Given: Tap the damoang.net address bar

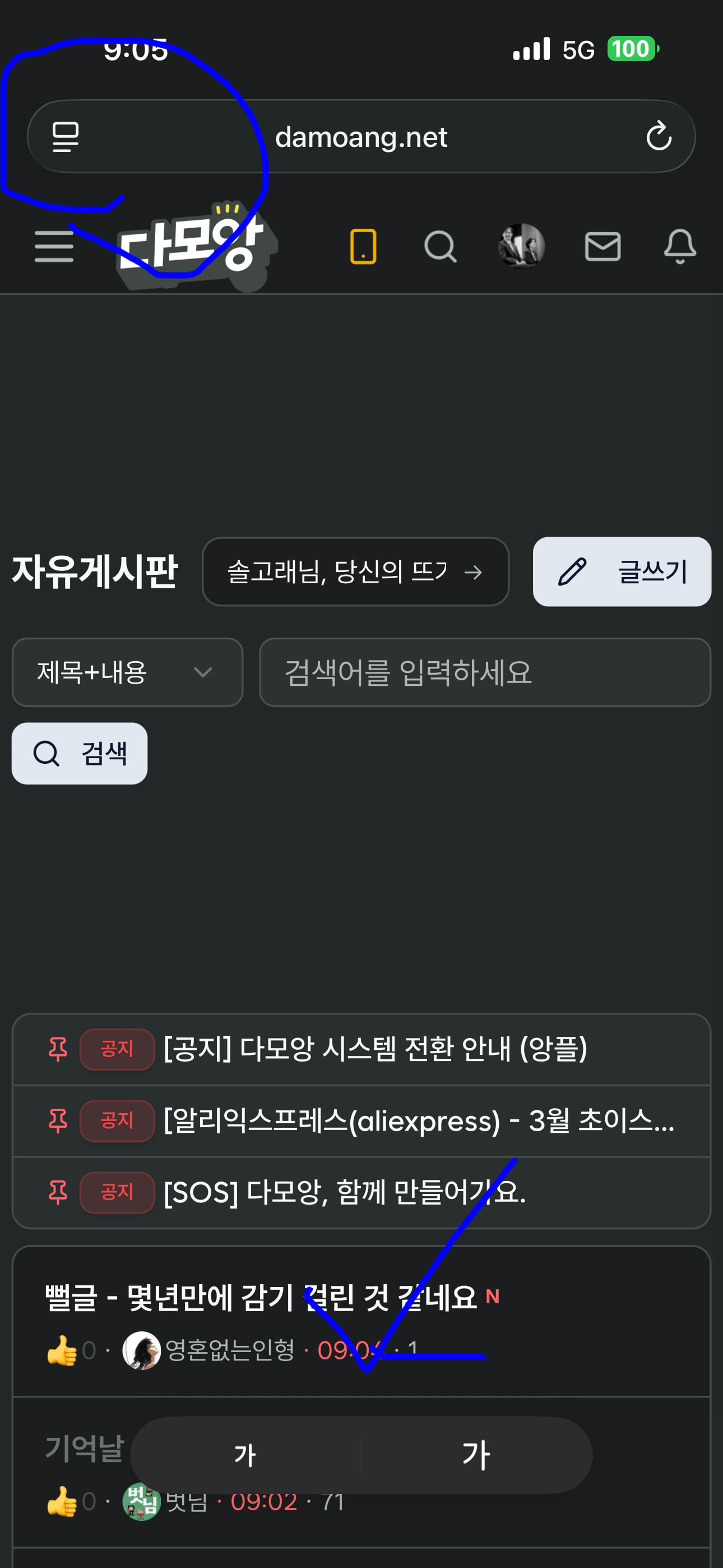Looking at the screenshot, I should (x=361, y=136).
